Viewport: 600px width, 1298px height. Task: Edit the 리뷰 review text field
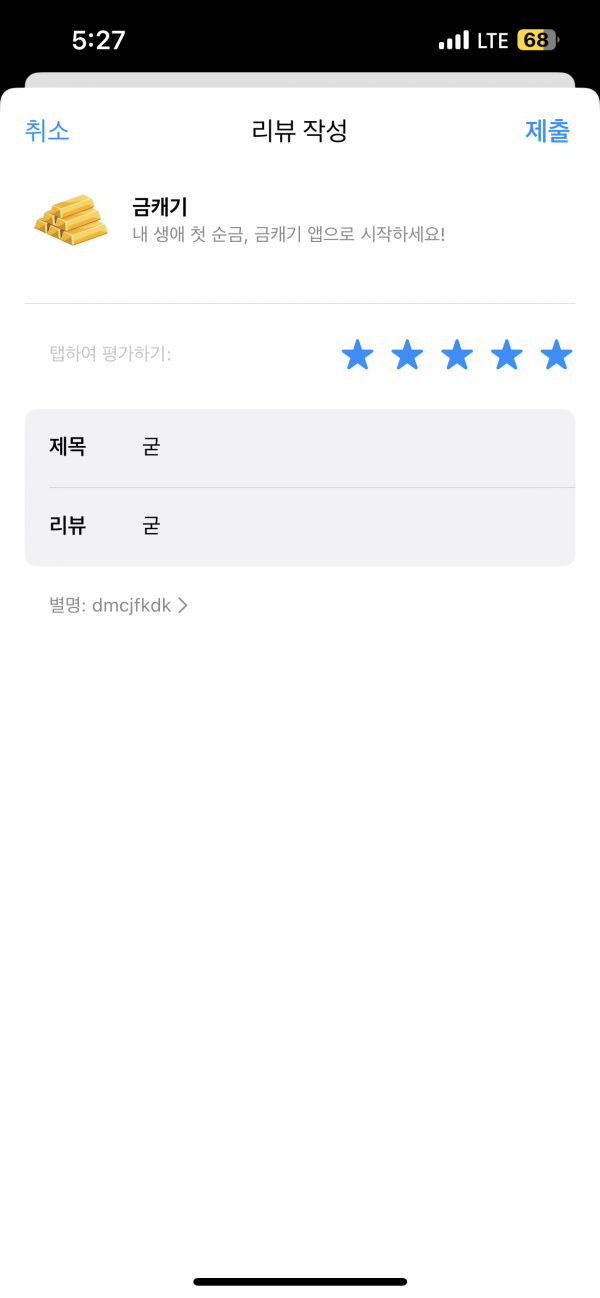coord(300,527)
